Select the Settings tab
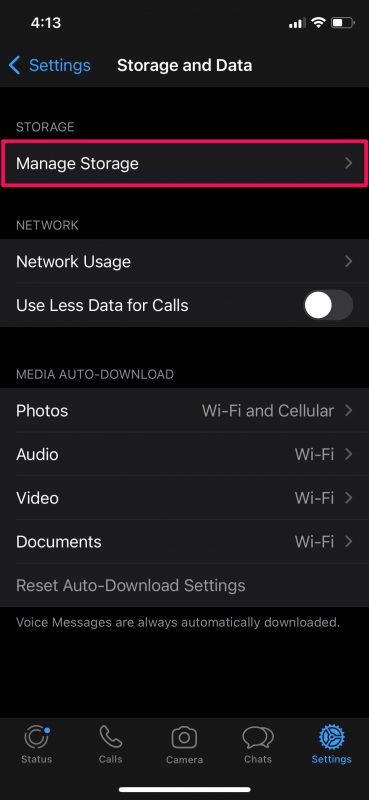369x800 pixels. point(332,745)
